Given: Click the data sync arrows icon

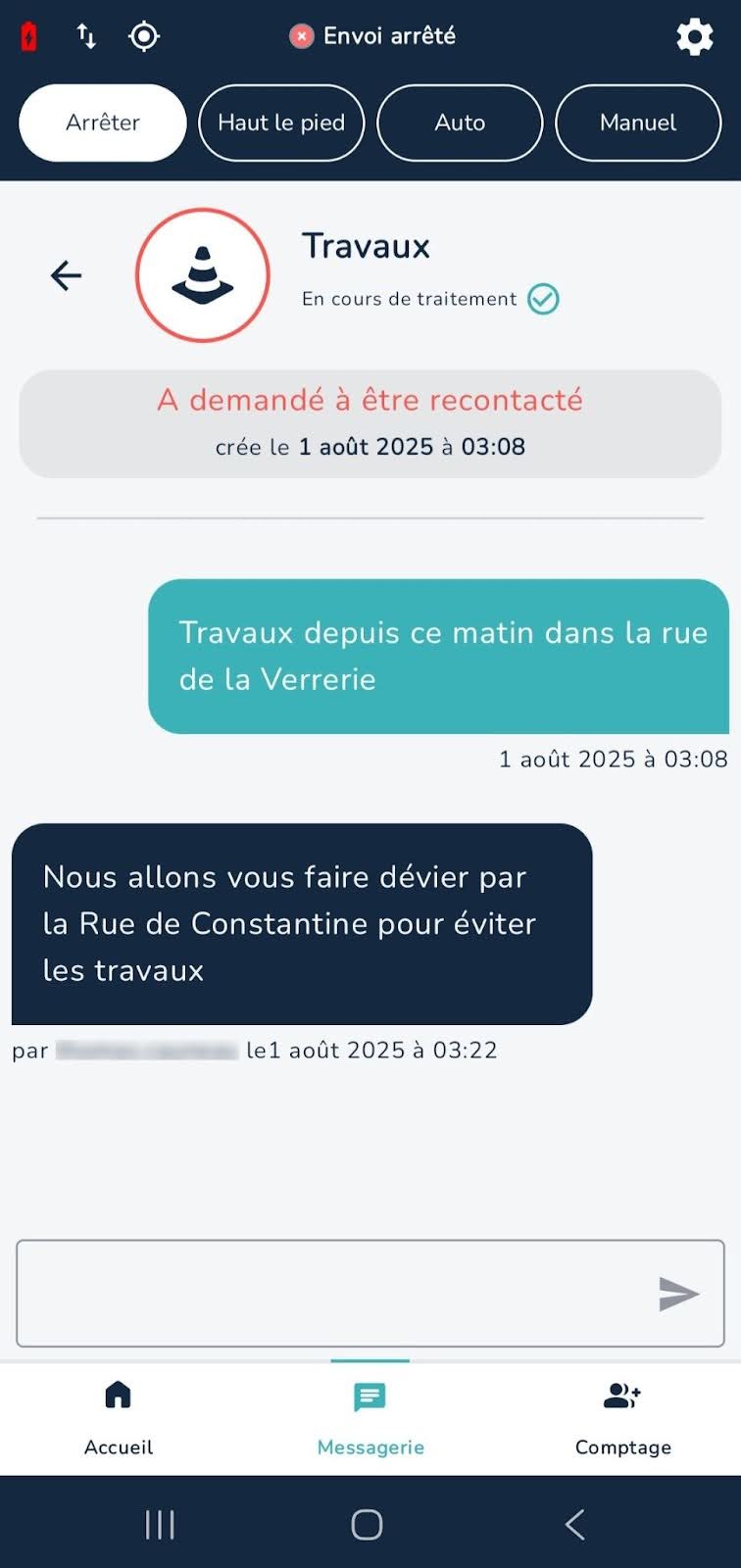Looking at the screenshot, I should coord(85,36).
